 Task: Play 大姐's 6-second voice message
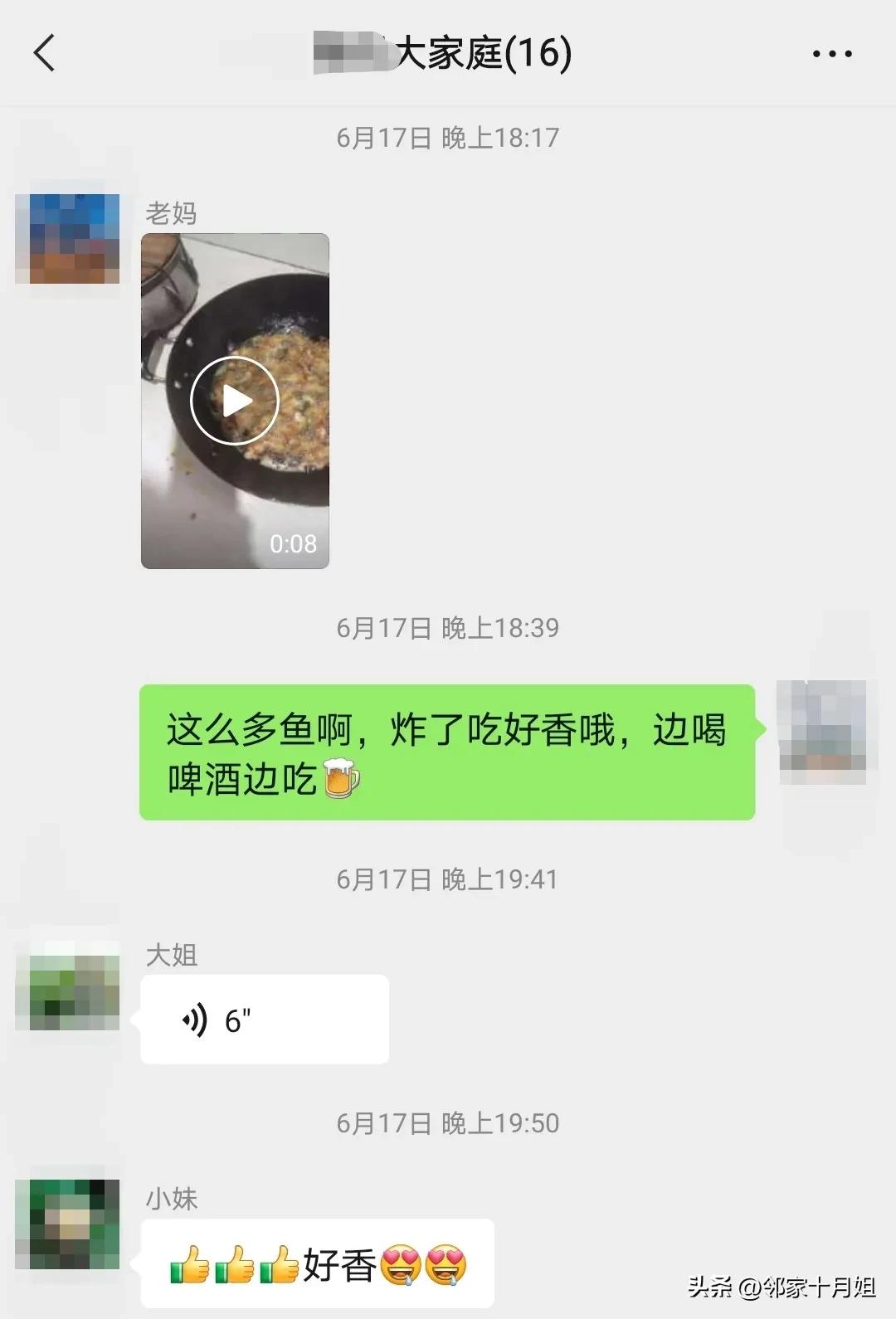[x=265, y=1020]
